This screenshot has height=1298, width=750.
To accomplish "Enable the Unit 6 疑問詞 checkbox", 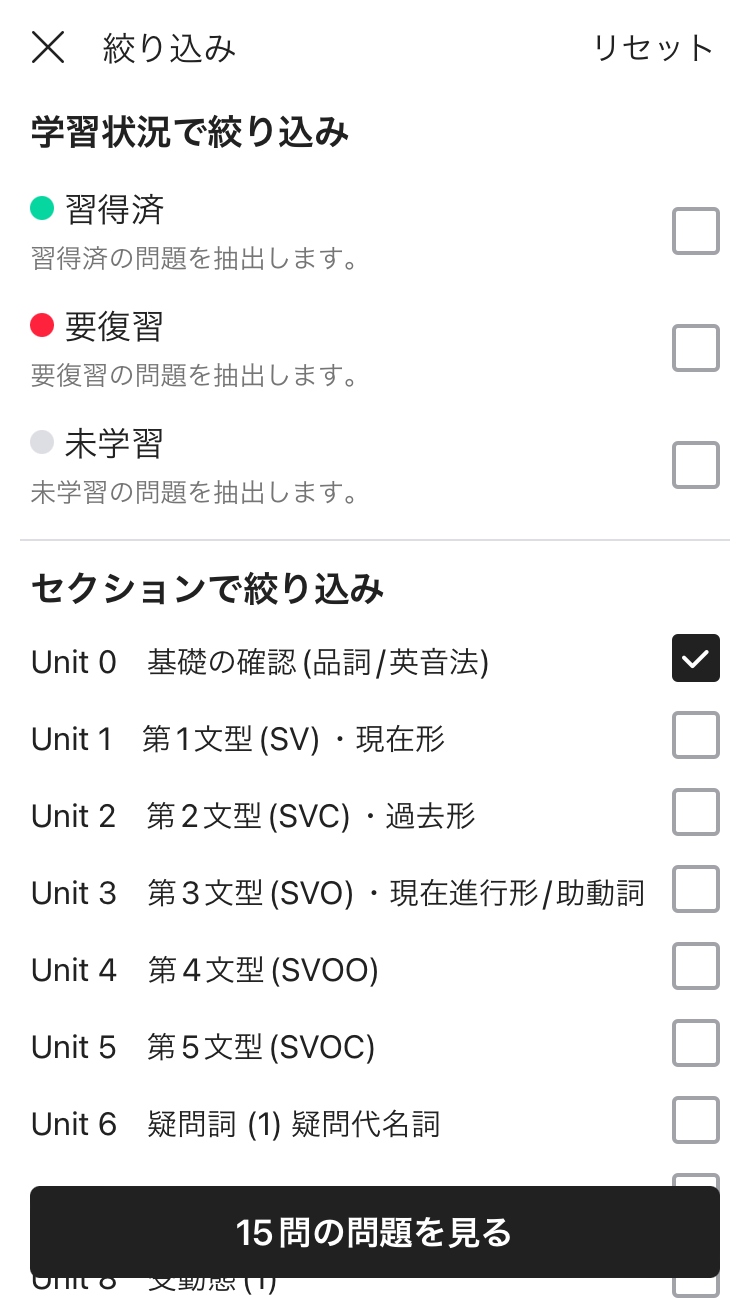I will click(x=696, y=1120).
